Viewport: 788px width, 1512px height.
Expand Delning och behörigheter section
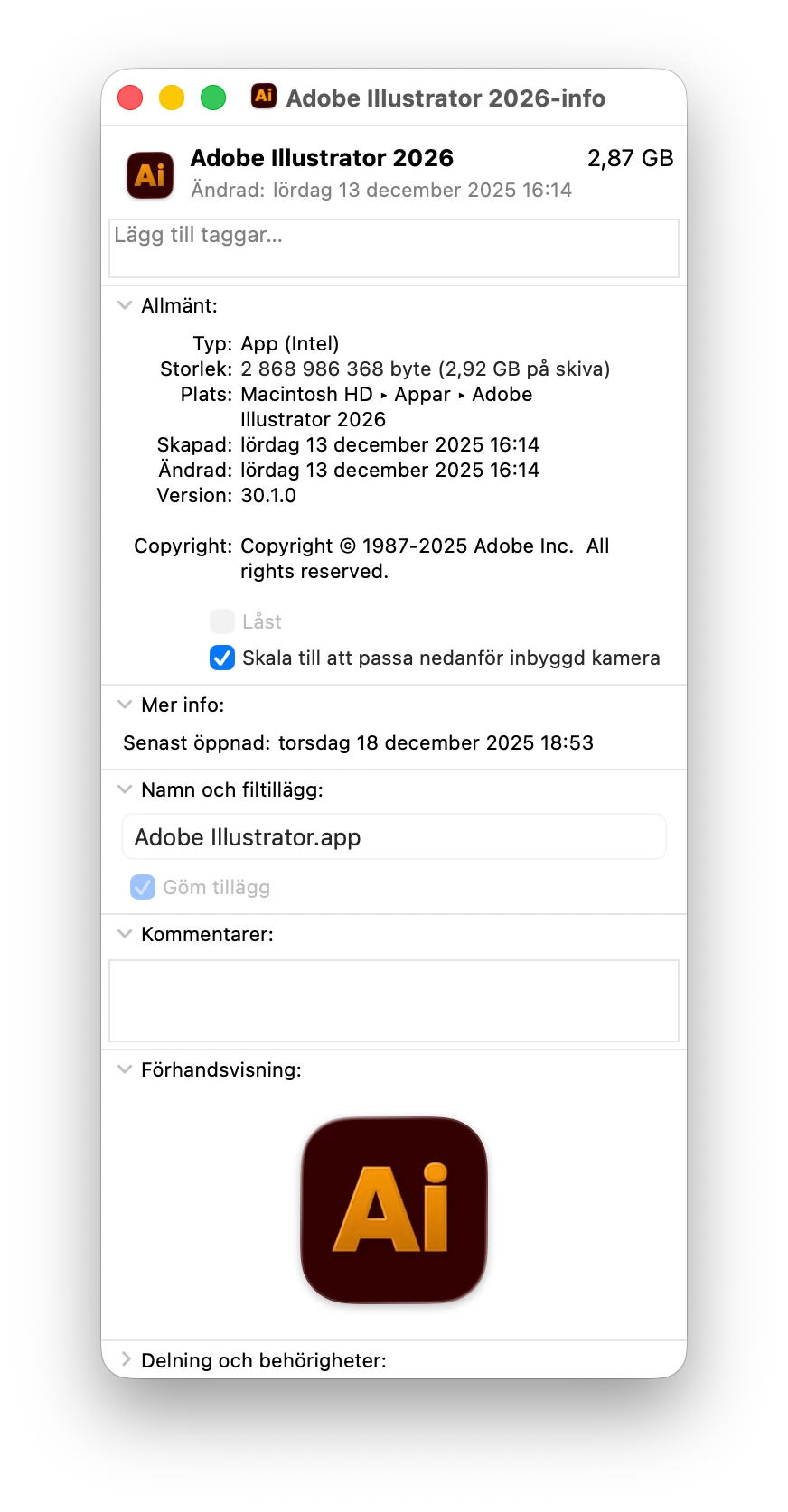click(x=126, y=1359)
